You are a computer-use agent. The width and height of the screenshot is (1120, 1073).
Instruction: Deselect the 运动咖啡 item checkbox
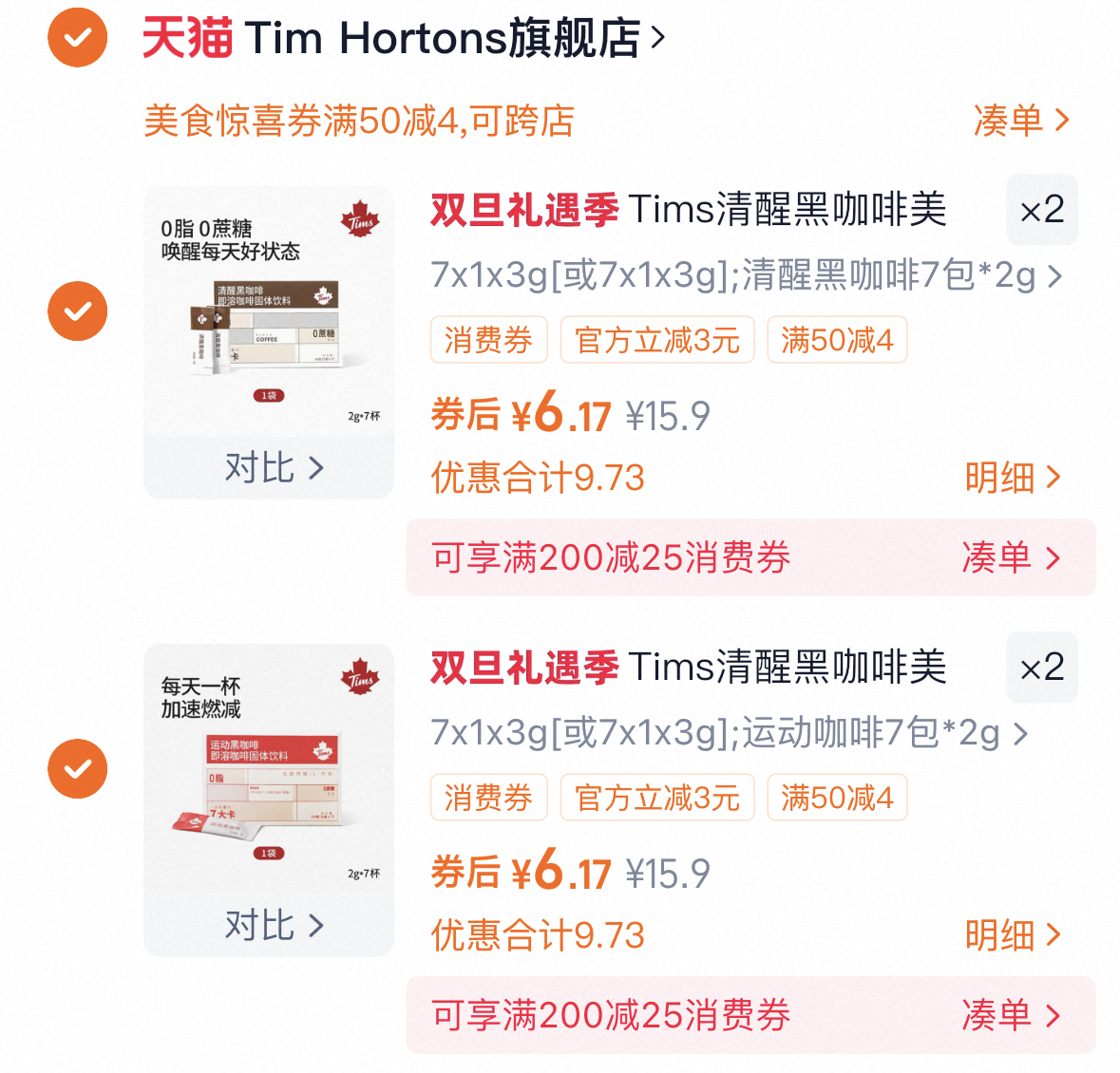coord(77,768)
